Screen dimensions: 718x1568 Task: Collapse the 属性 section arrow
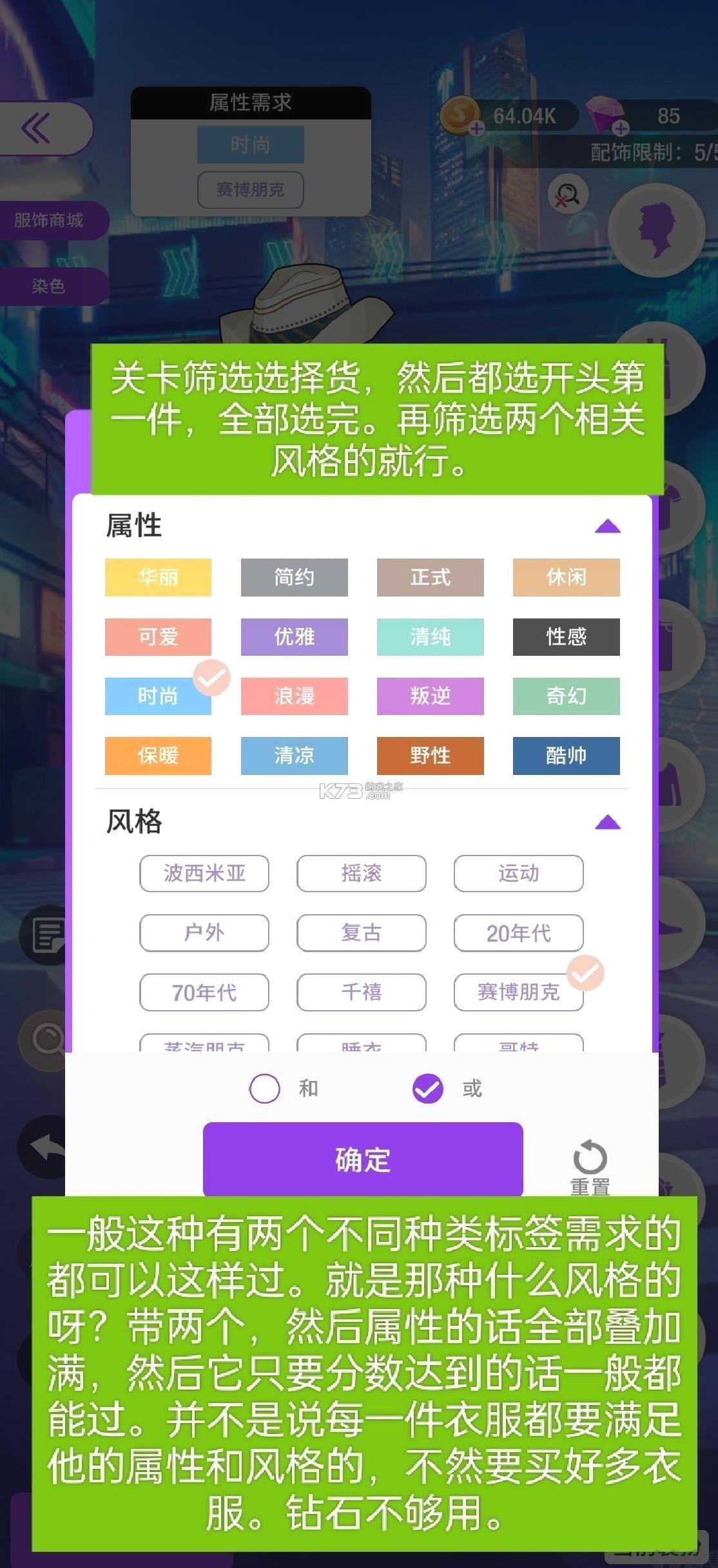click(607, 527)
